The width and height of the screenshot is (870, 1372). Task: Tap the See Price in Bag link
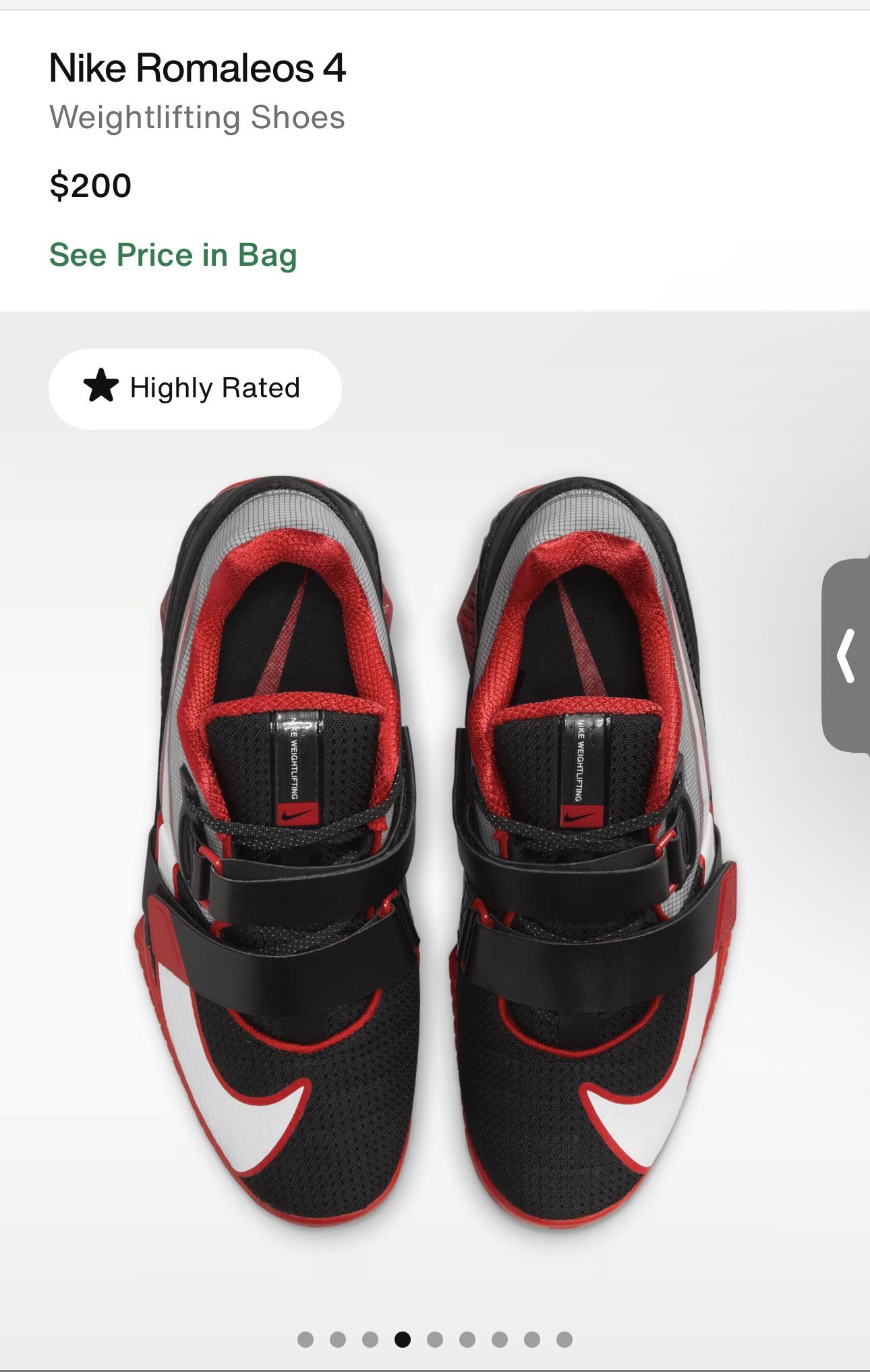(173, 255)
